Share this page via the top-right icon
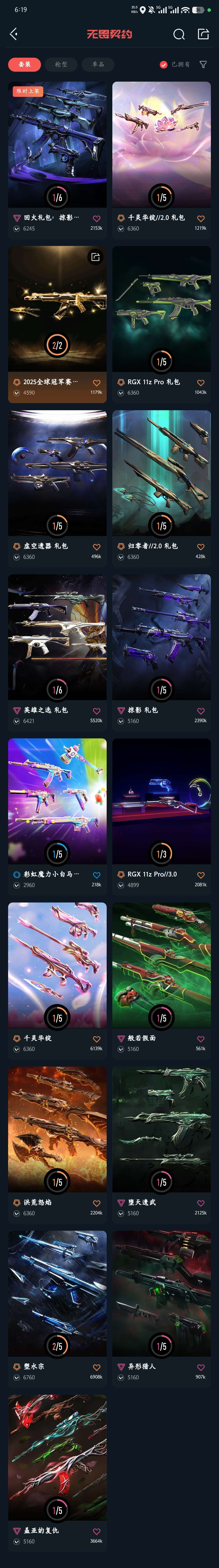 click(203, 34)
